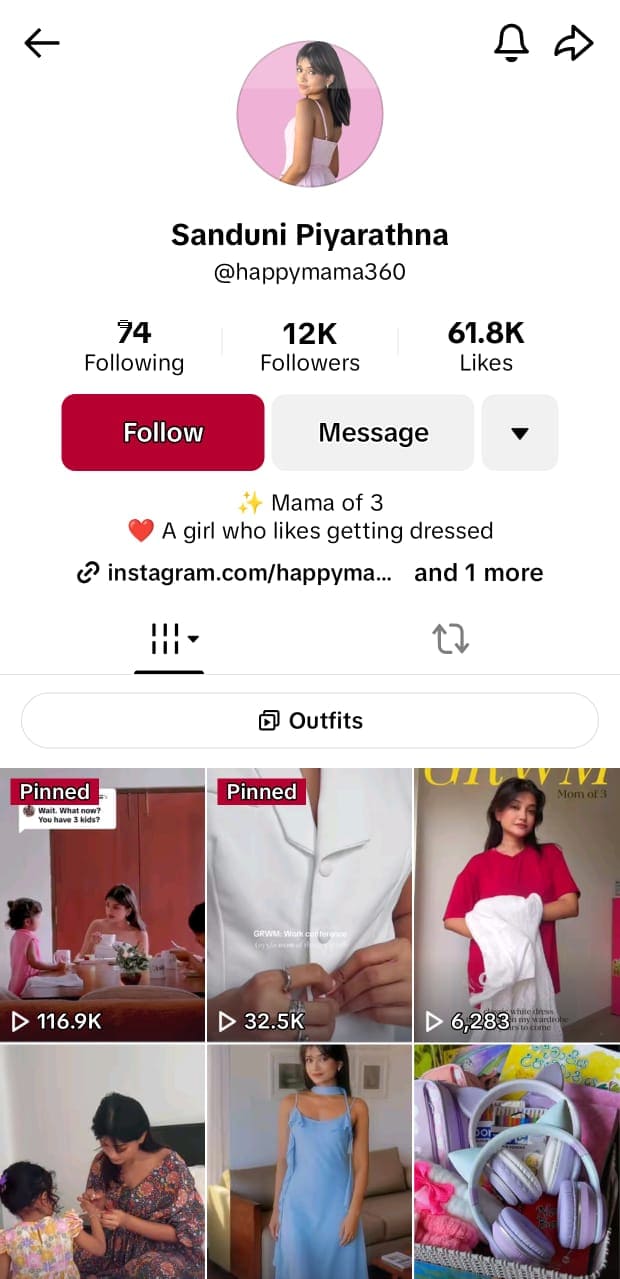
Task: View the 12K Followers list
Action: [x=310, y=346]
